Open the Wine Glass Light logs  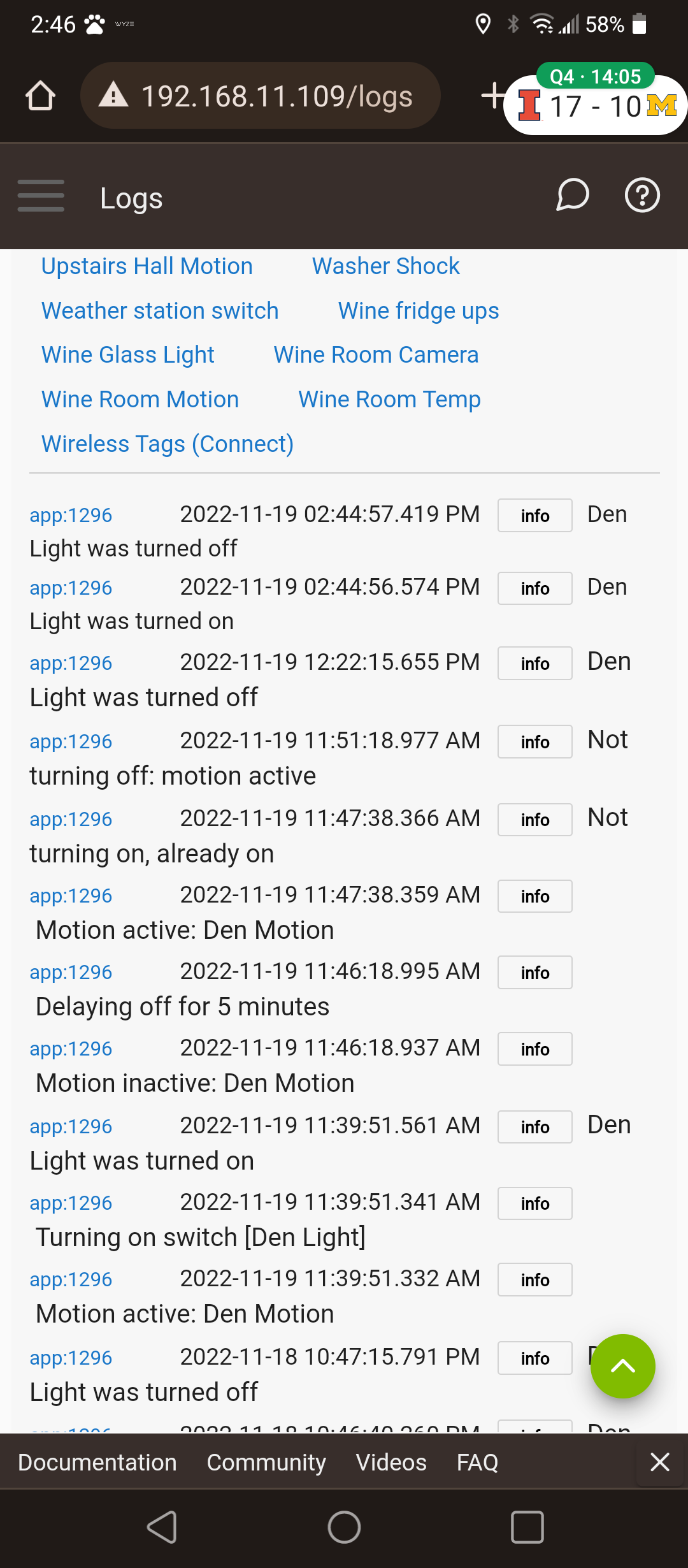128,356
